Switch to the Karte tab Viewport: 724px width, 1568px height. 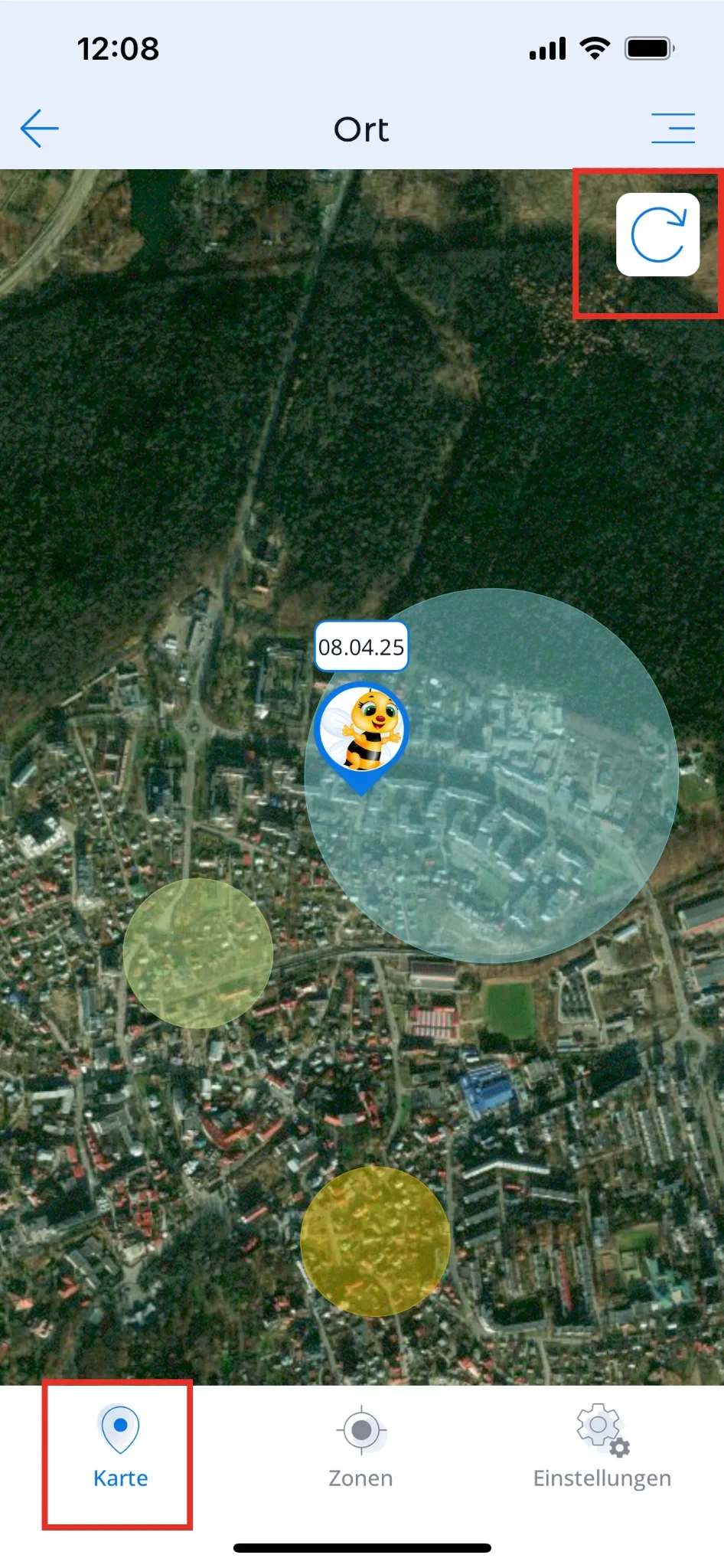(x=120, y=1447)
